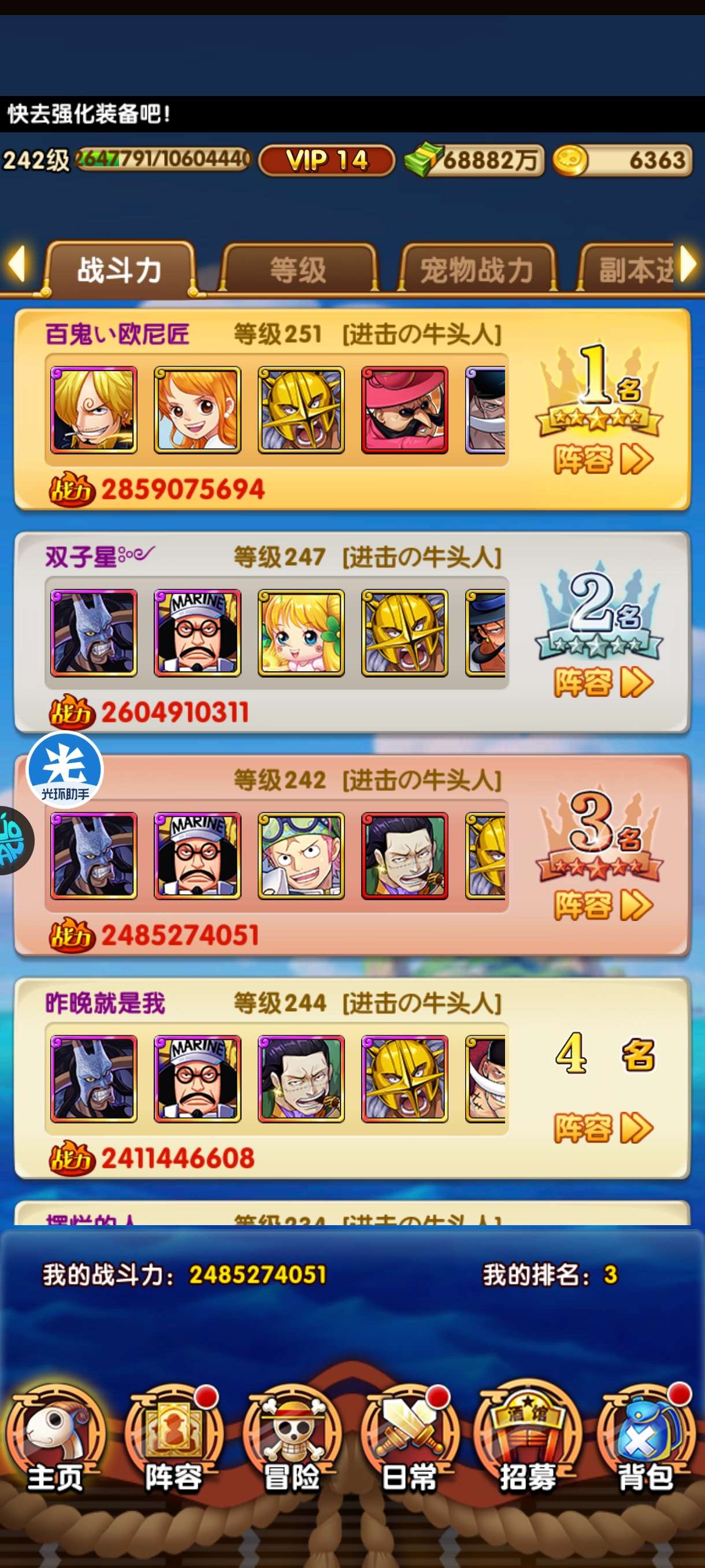705x1568 pixels.
Task: Tap the right arrow for more tabs
Action: 689,264
